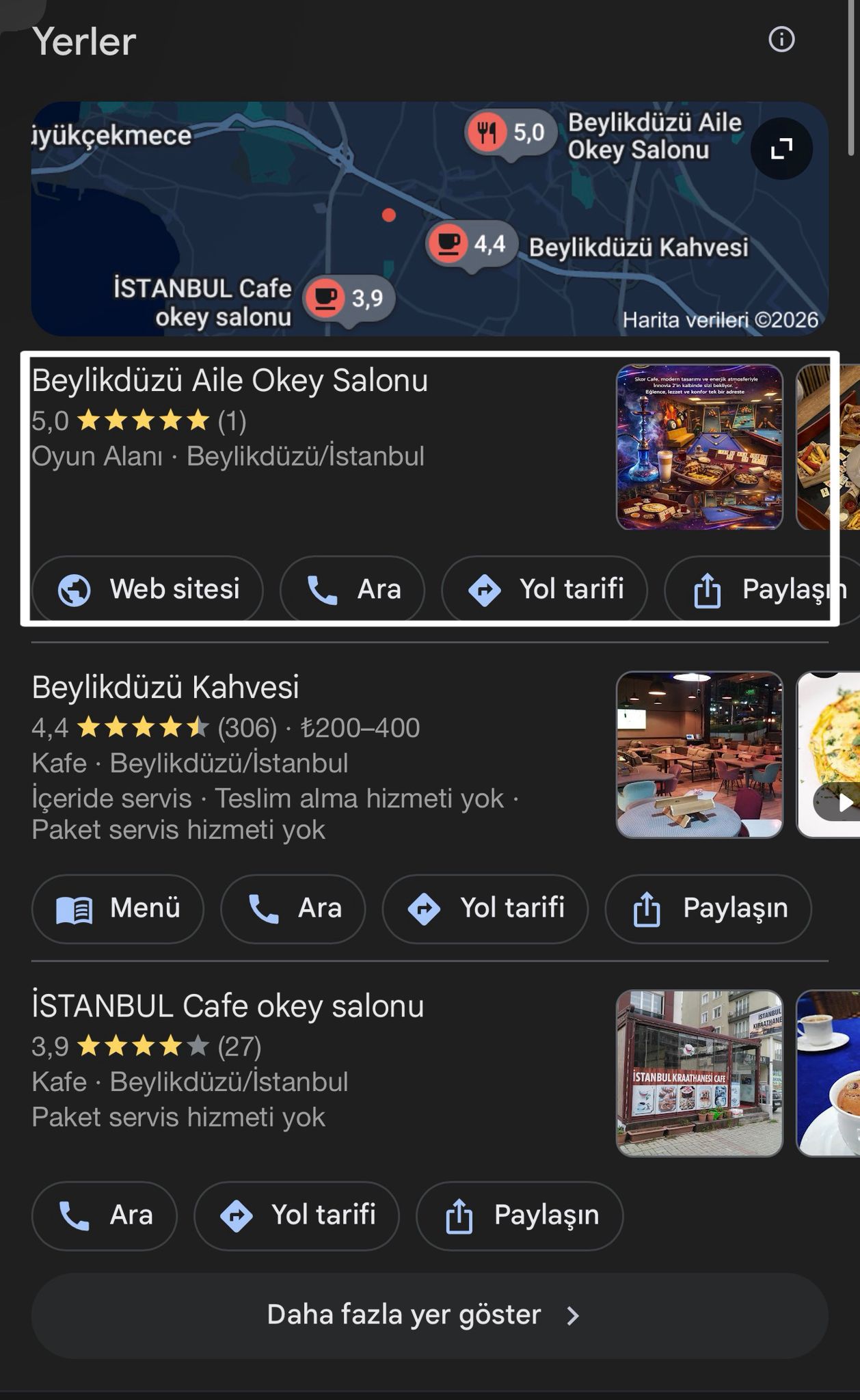
Task: Open İSTANBUL Cafe okey salonu listing
Action: [x=228, y=1006]
